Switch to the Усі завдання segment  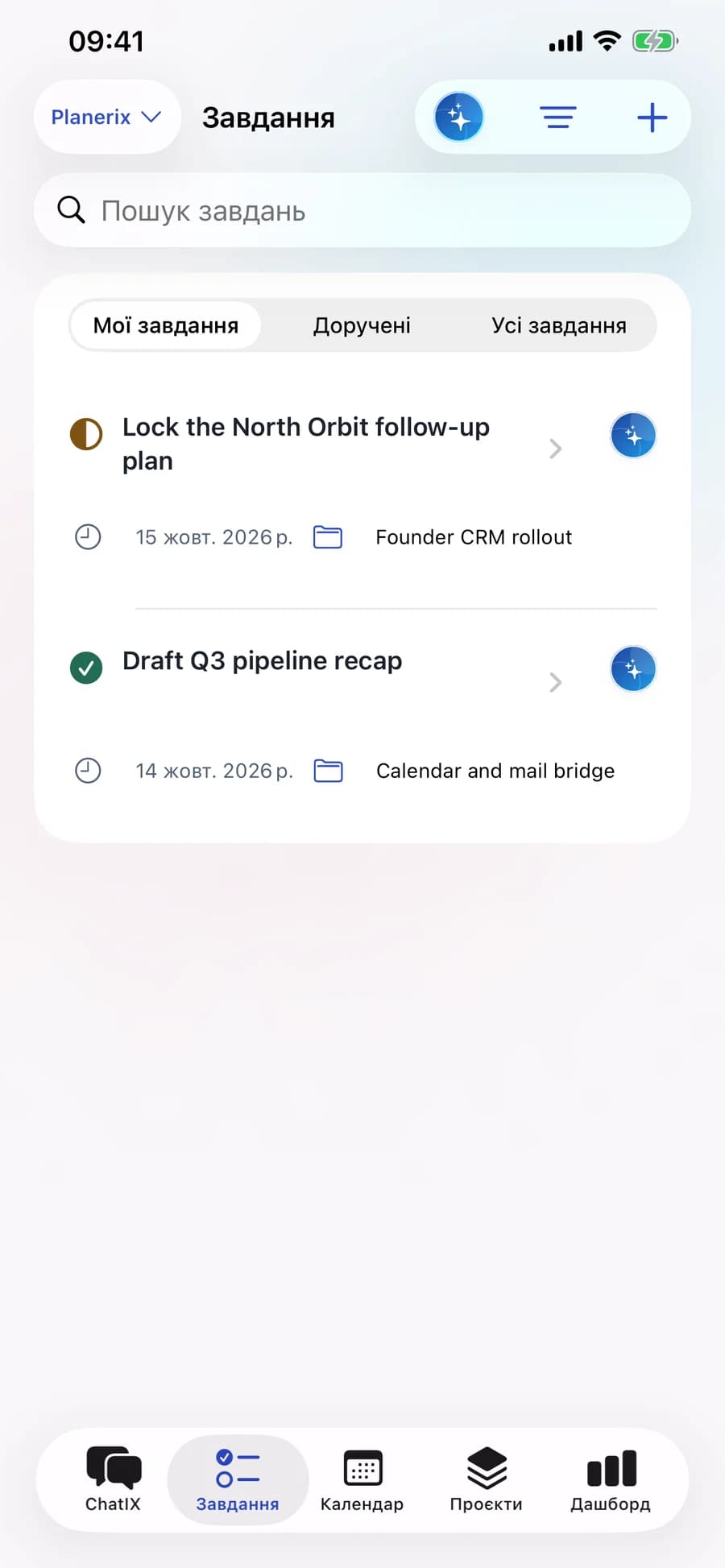(559, 325)
